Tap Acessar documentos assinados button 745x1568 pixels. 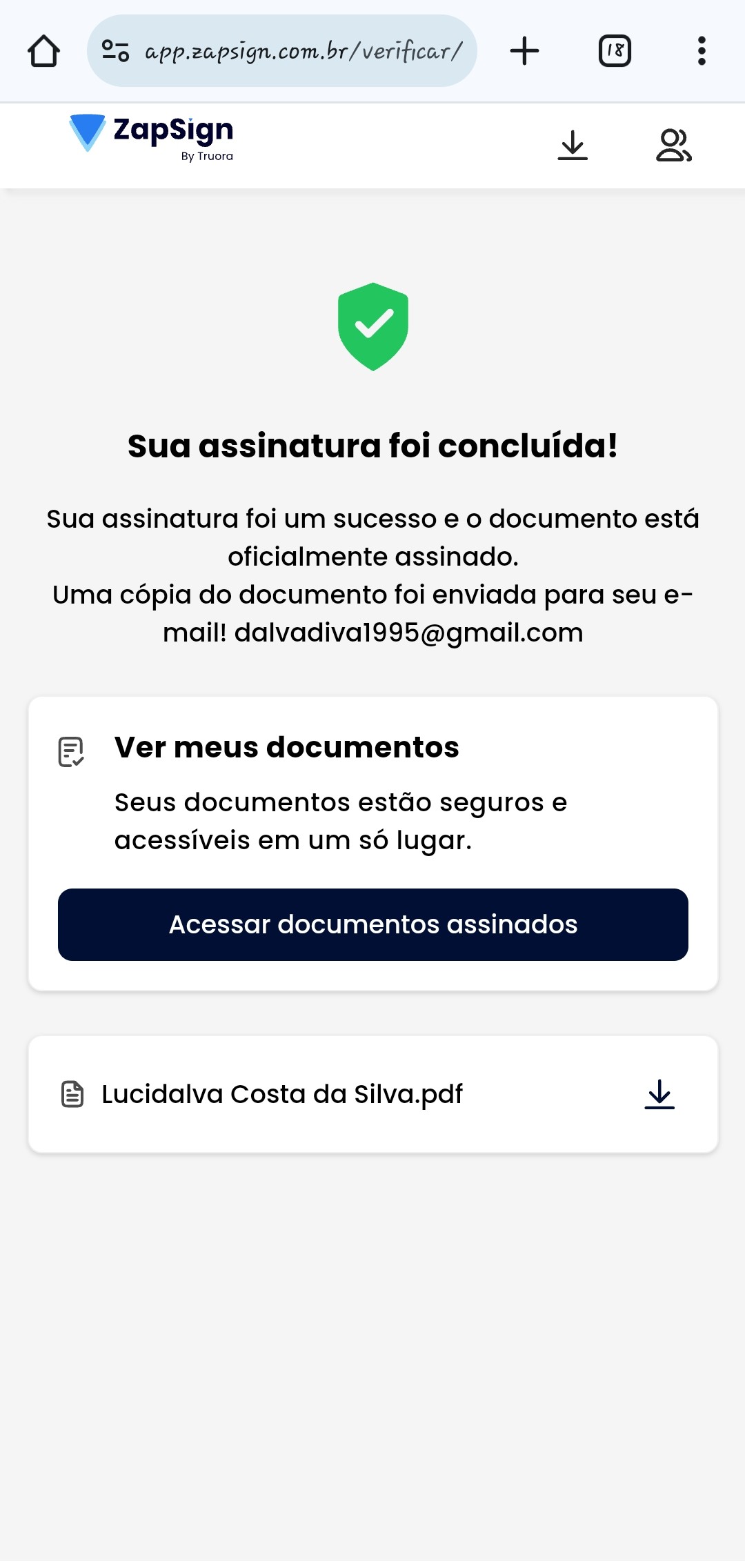(x=373, y=924)
